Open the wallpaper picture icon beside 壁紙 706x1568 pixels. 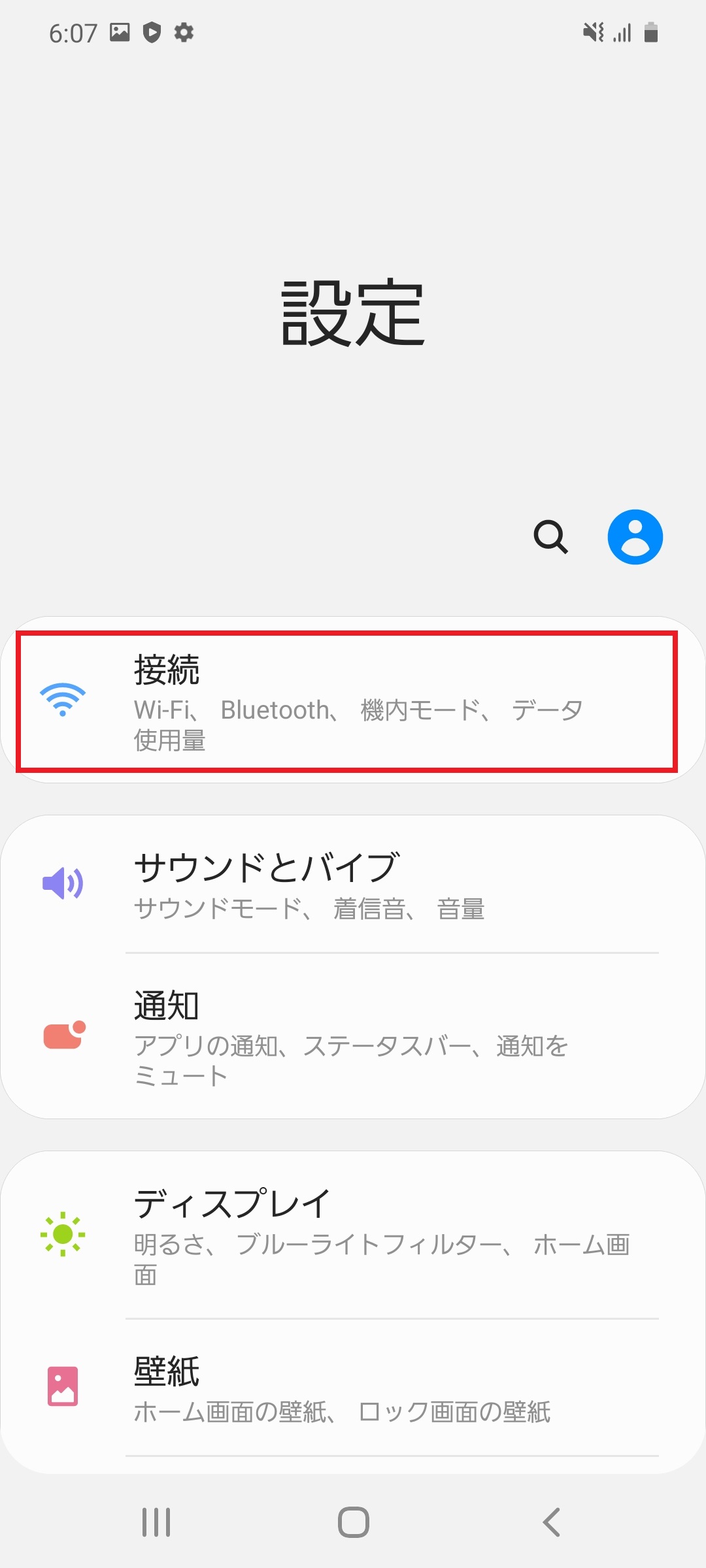63,1386
